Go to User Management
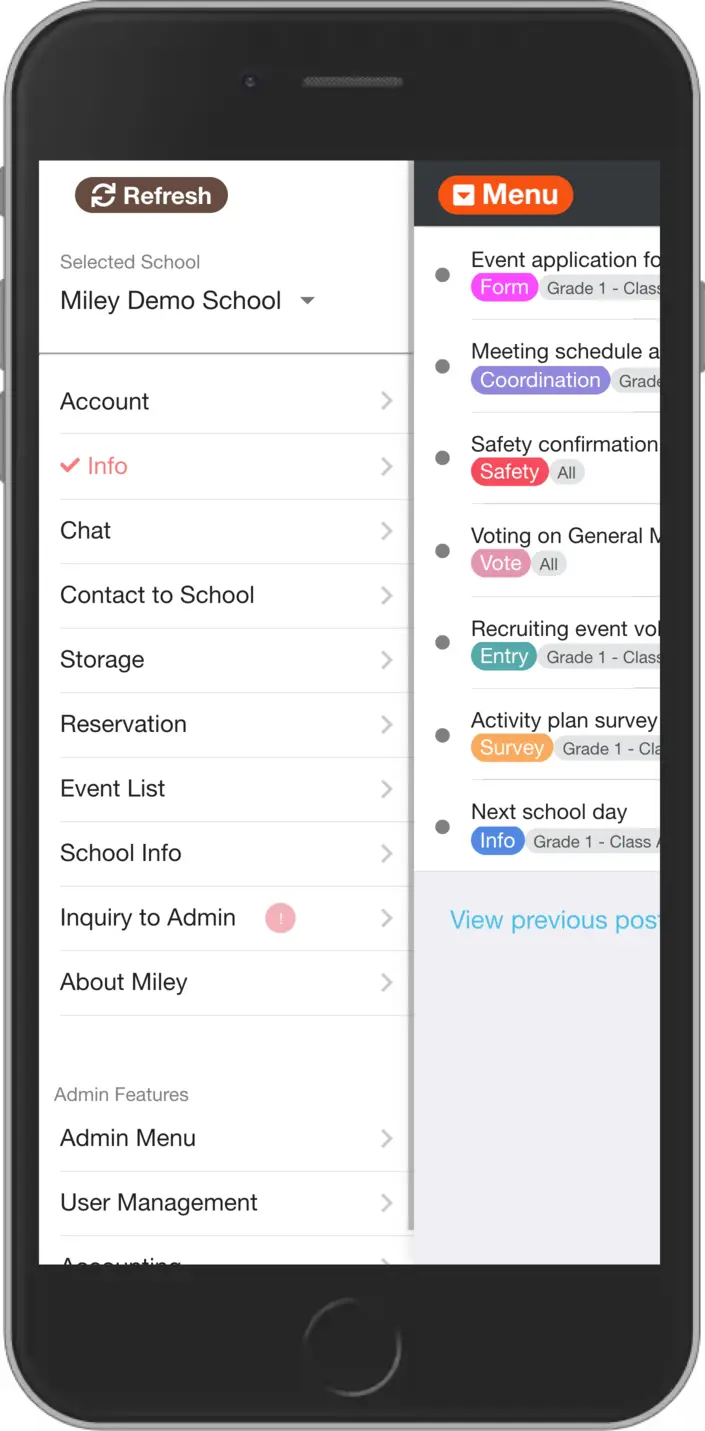 [226, 1202]
